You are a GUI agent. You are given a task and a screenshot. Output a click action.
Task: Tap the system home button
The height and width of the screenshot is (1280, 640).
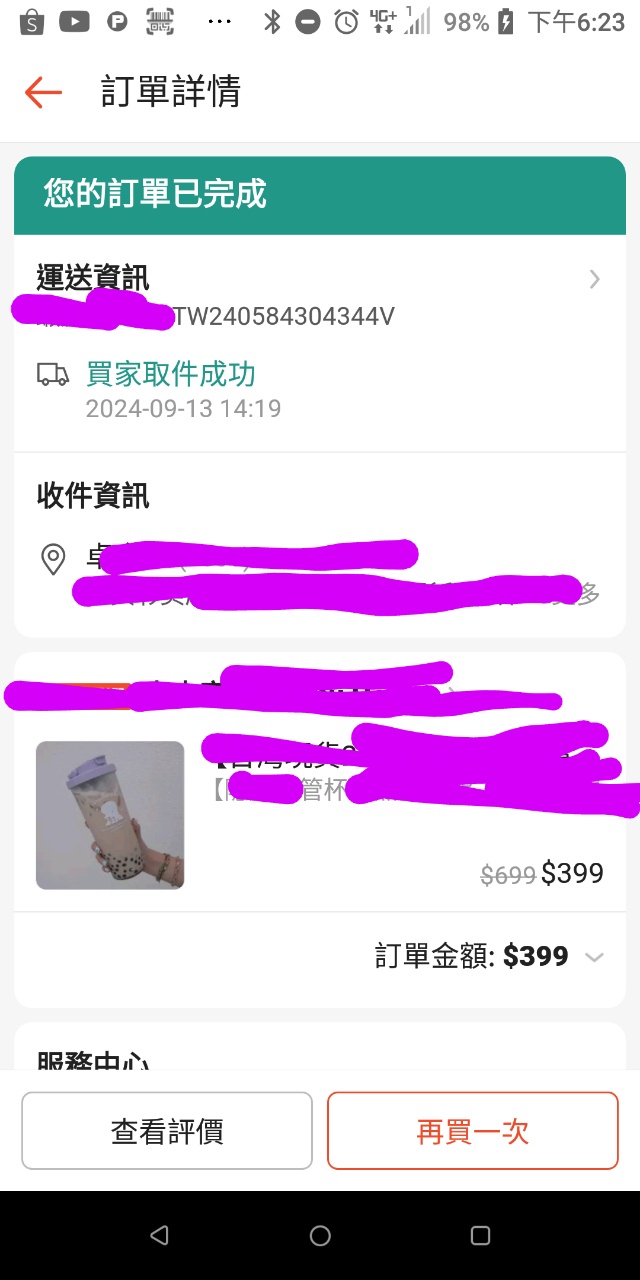coord(320,1236)
